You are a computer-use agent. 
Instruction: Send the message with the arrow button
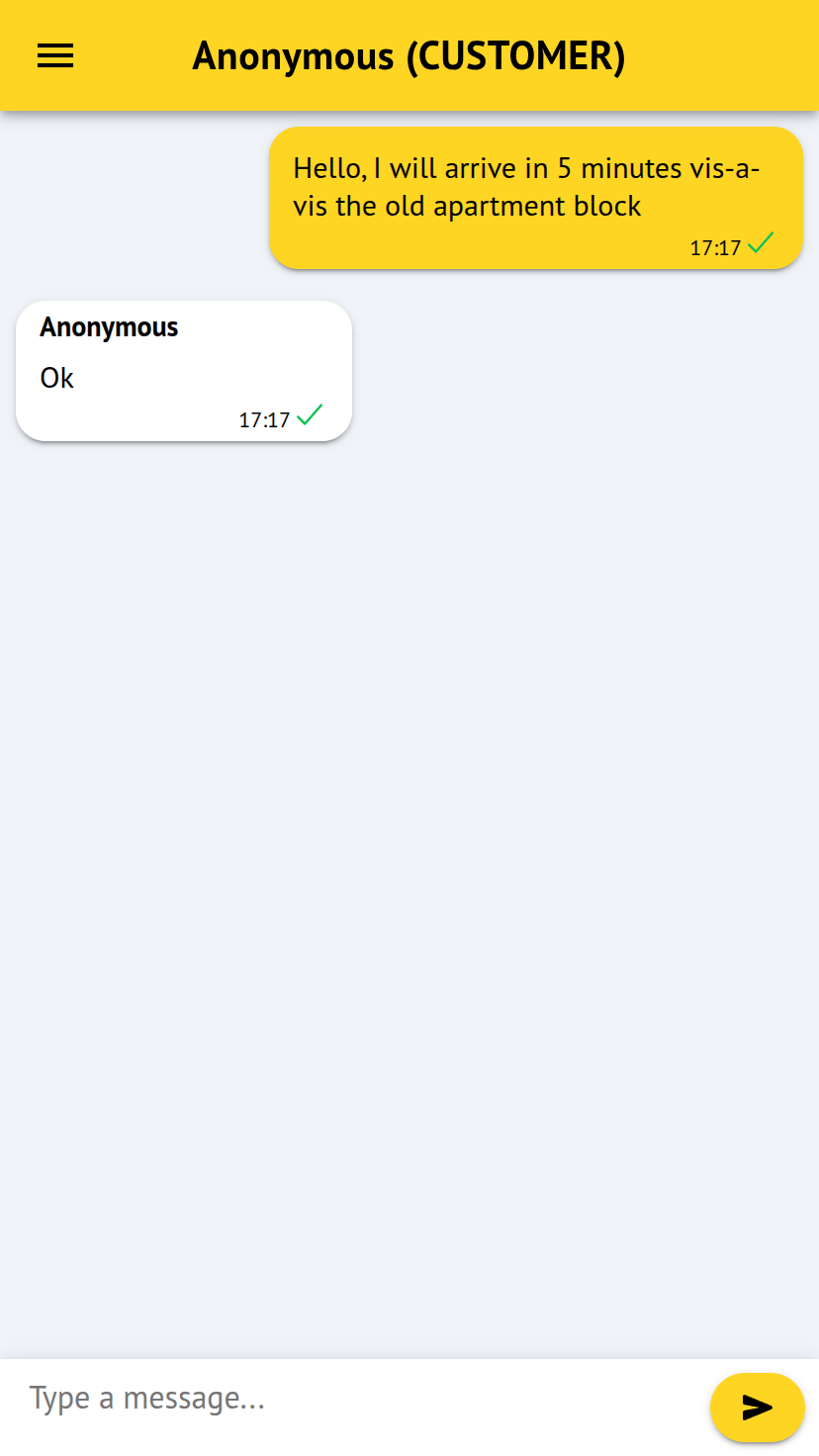757,1407
